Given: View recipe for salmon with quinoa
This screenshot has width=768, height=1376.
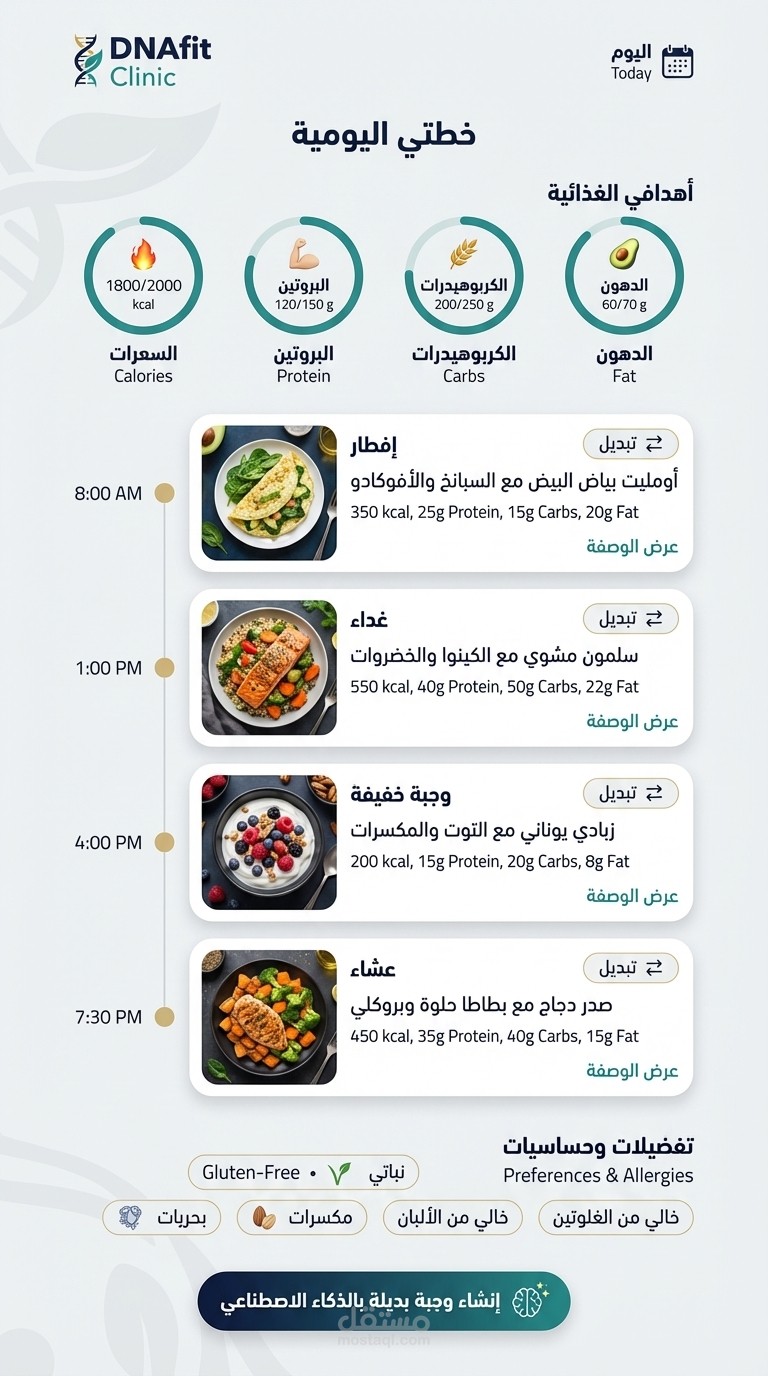Looking at the screenshot, I should point(632,721).
